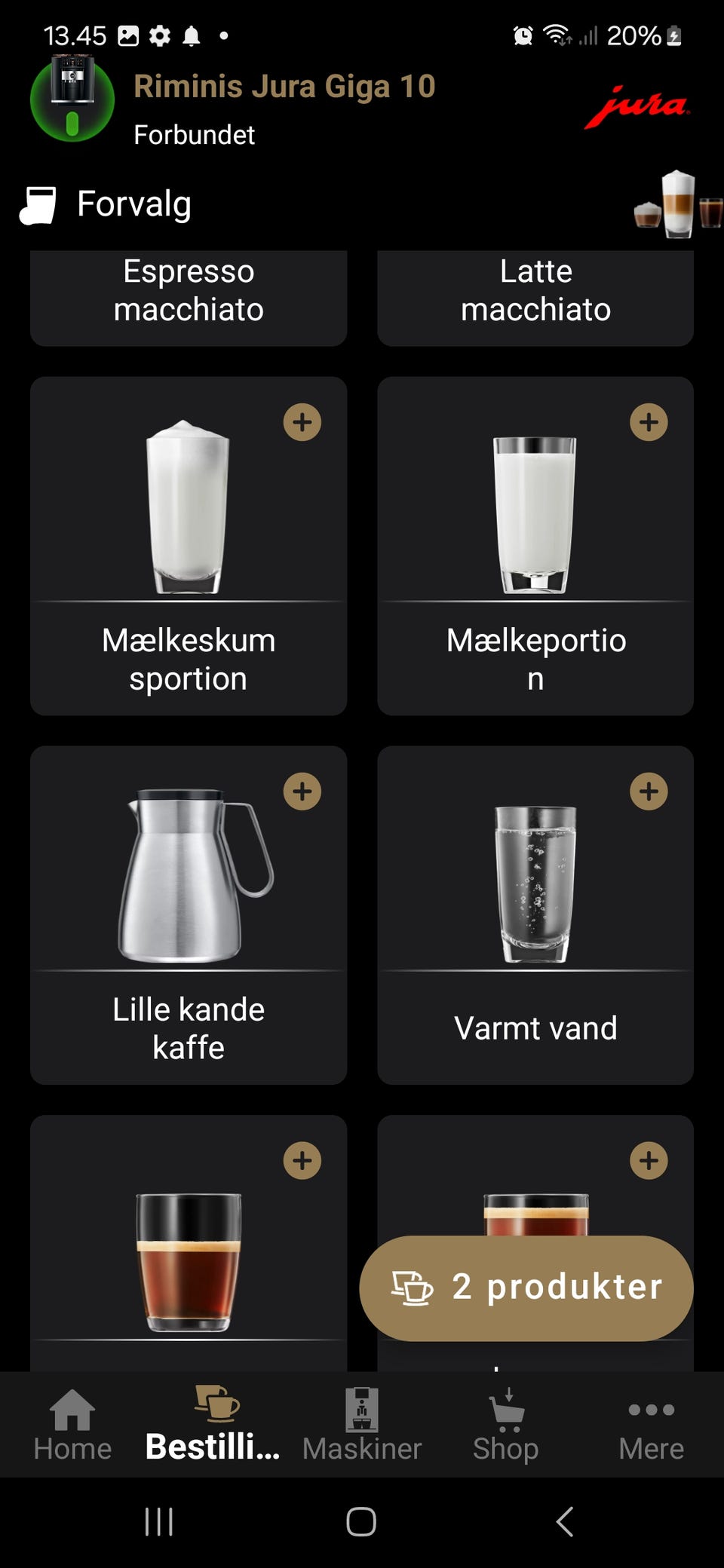Add Varmt vand with its plus button

click(x=649, y=792)
